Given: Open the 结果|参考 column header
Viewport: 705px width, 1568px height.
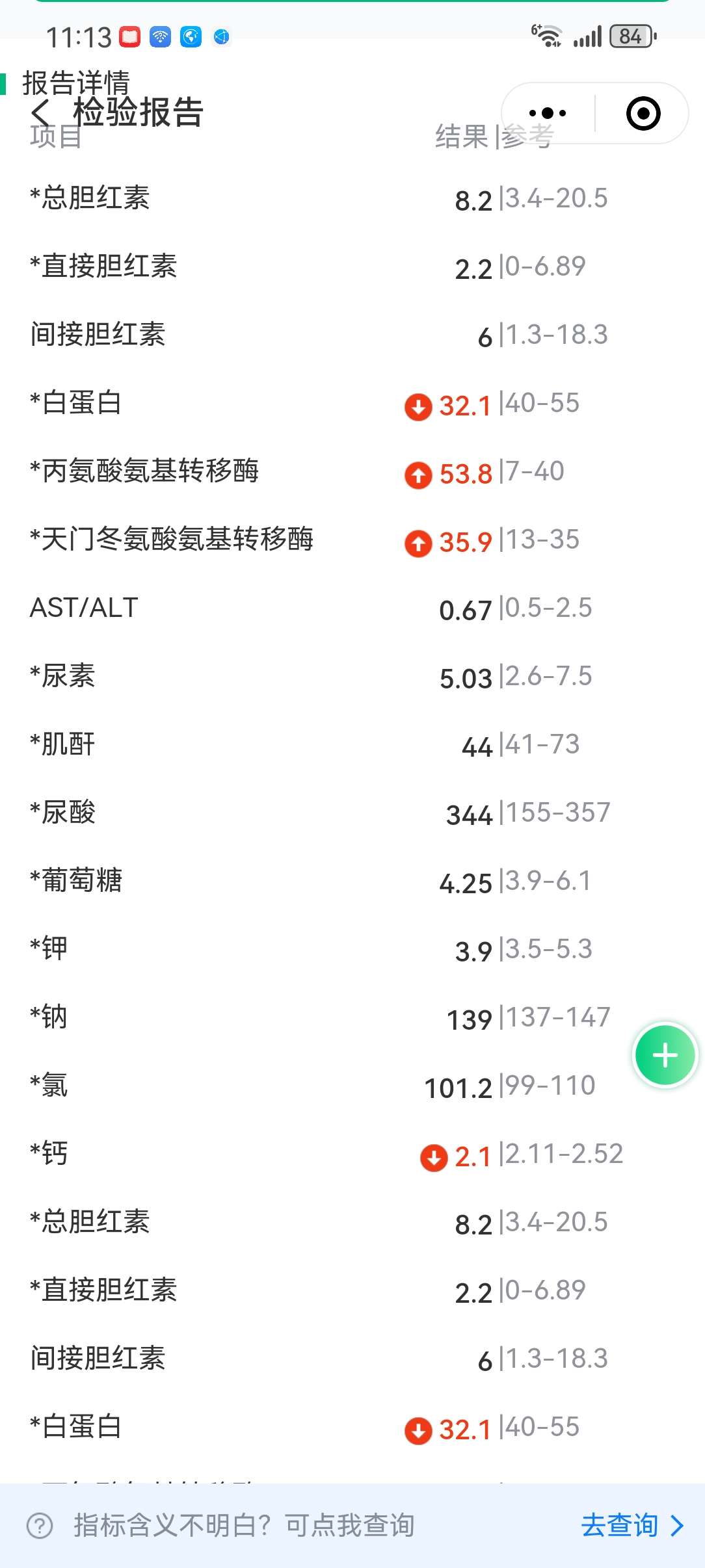Looking at the screenshot, I should [x=493, y=137].
